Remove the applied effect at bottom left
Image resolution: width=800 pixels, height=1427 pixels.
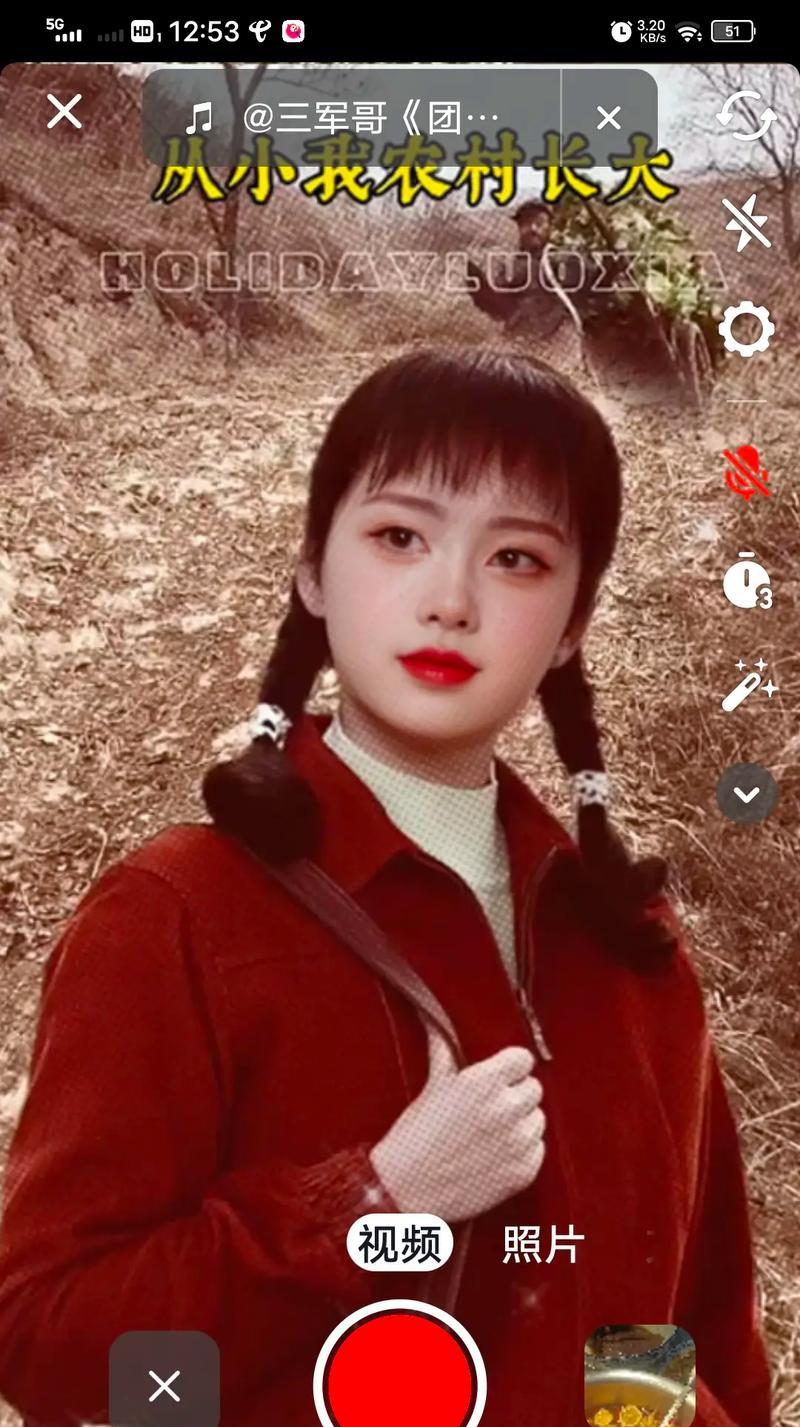point(164,1385)
